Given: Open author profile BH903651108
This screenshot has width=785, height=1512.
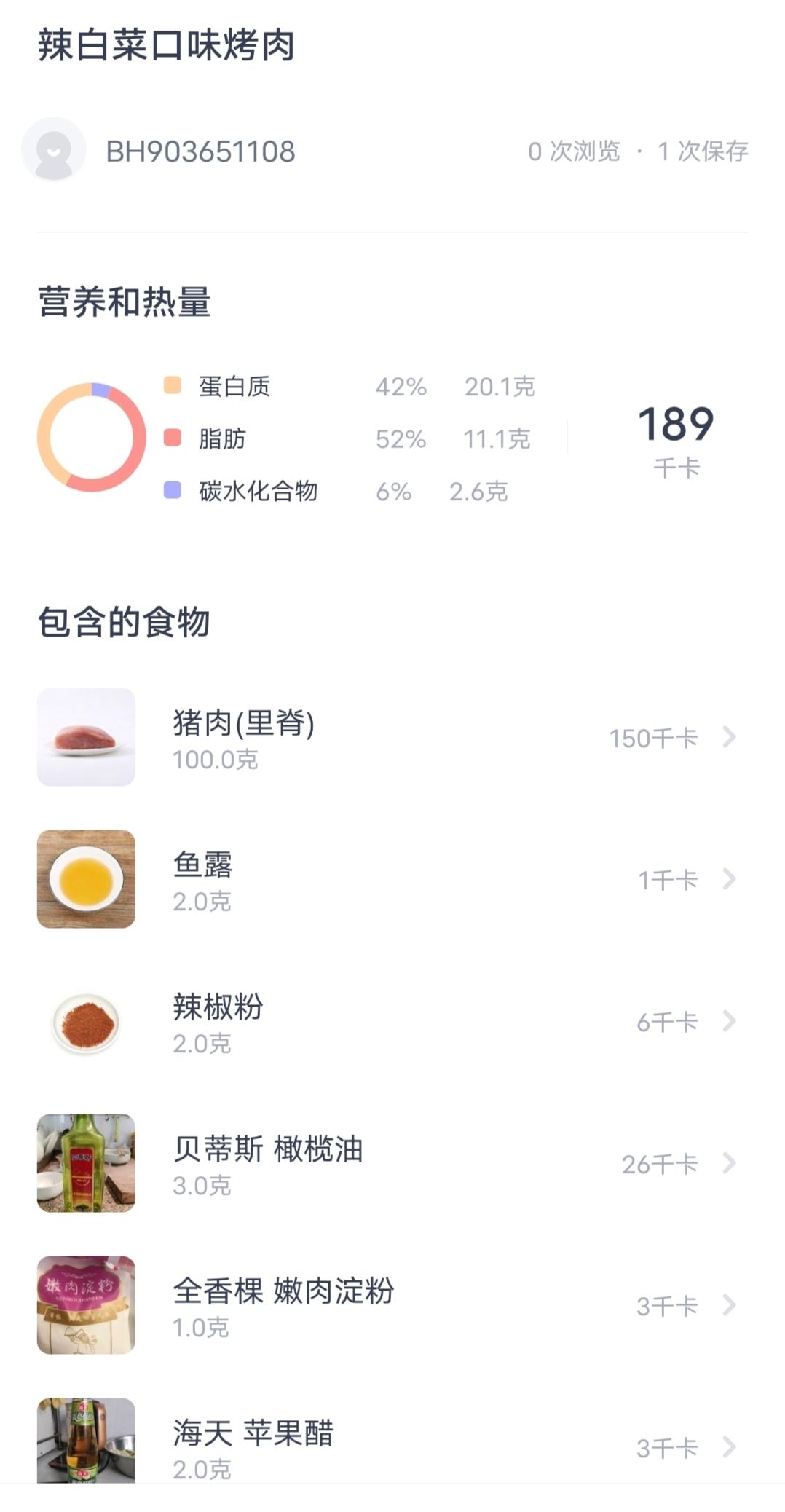Looking at the screenshot, I should pos(200,151).
